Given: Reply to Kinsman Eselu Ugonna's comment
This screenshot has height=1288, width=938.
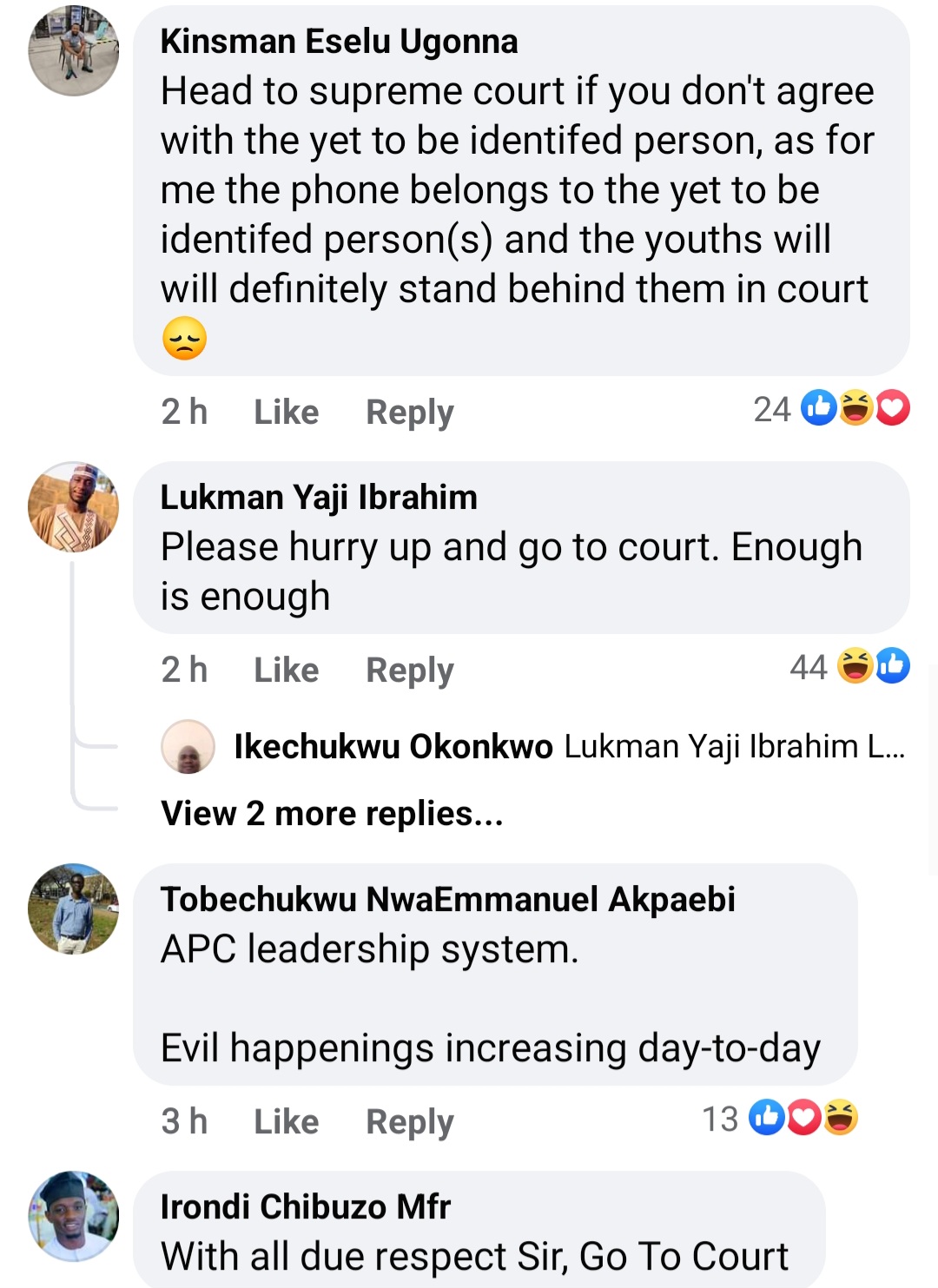Looking at the screenshot, I should [409, 412].
